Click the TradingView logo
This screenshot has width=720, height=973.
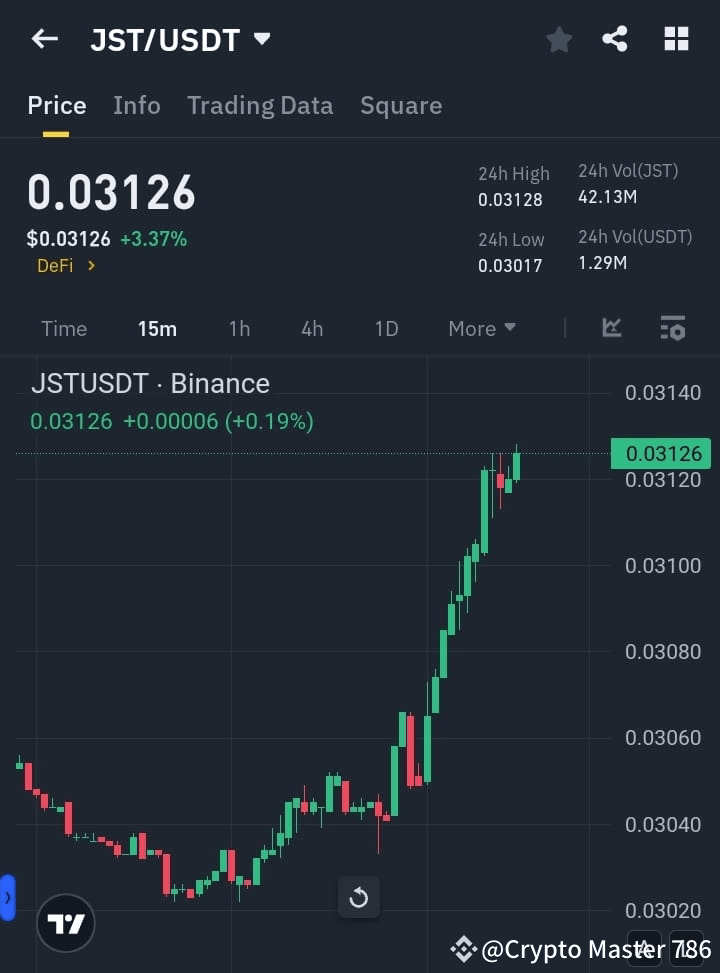[66, 922]
